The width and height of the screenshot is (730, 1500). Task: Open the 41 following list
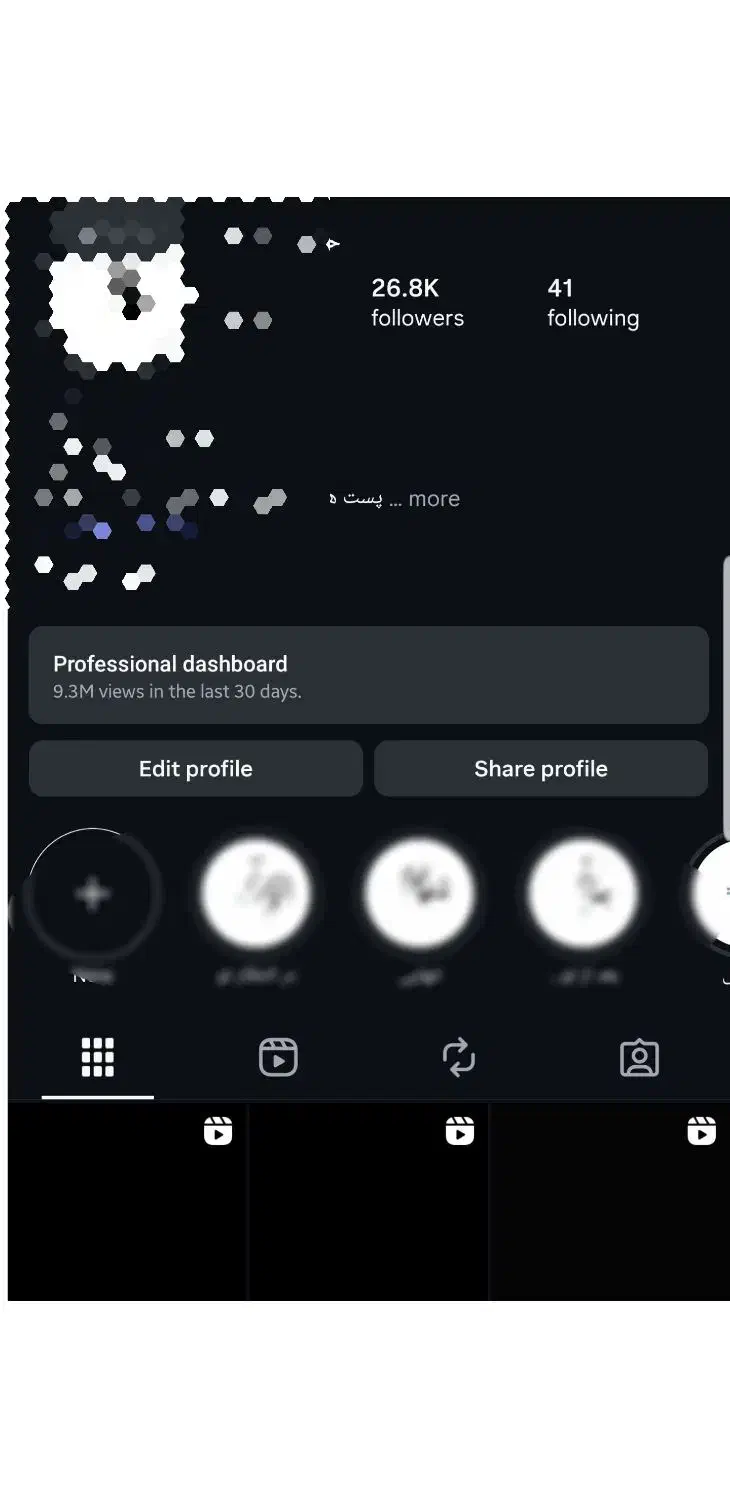(x=592, y=303)
